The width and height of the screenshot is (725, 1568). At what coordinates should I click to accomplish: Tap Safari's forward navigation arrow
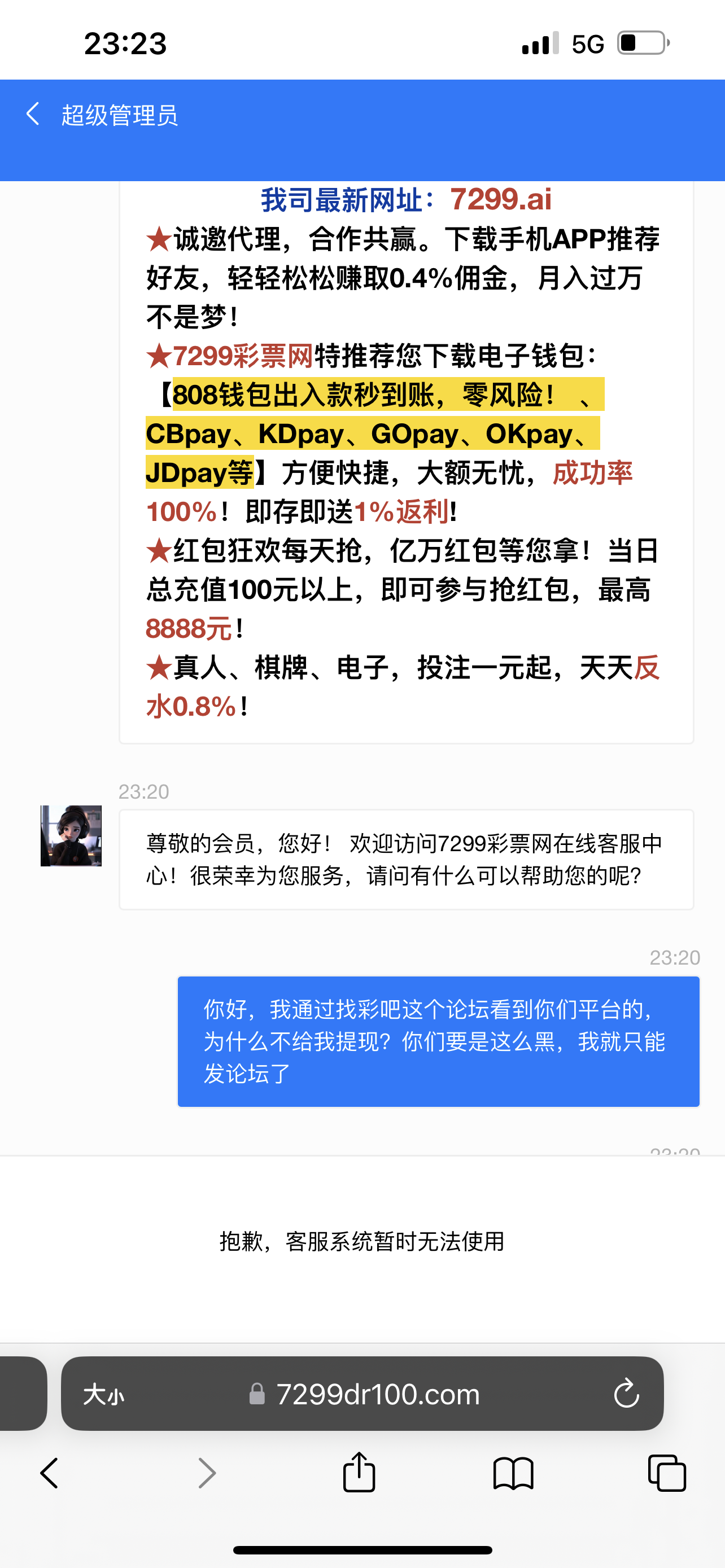tap(207, 1473)
